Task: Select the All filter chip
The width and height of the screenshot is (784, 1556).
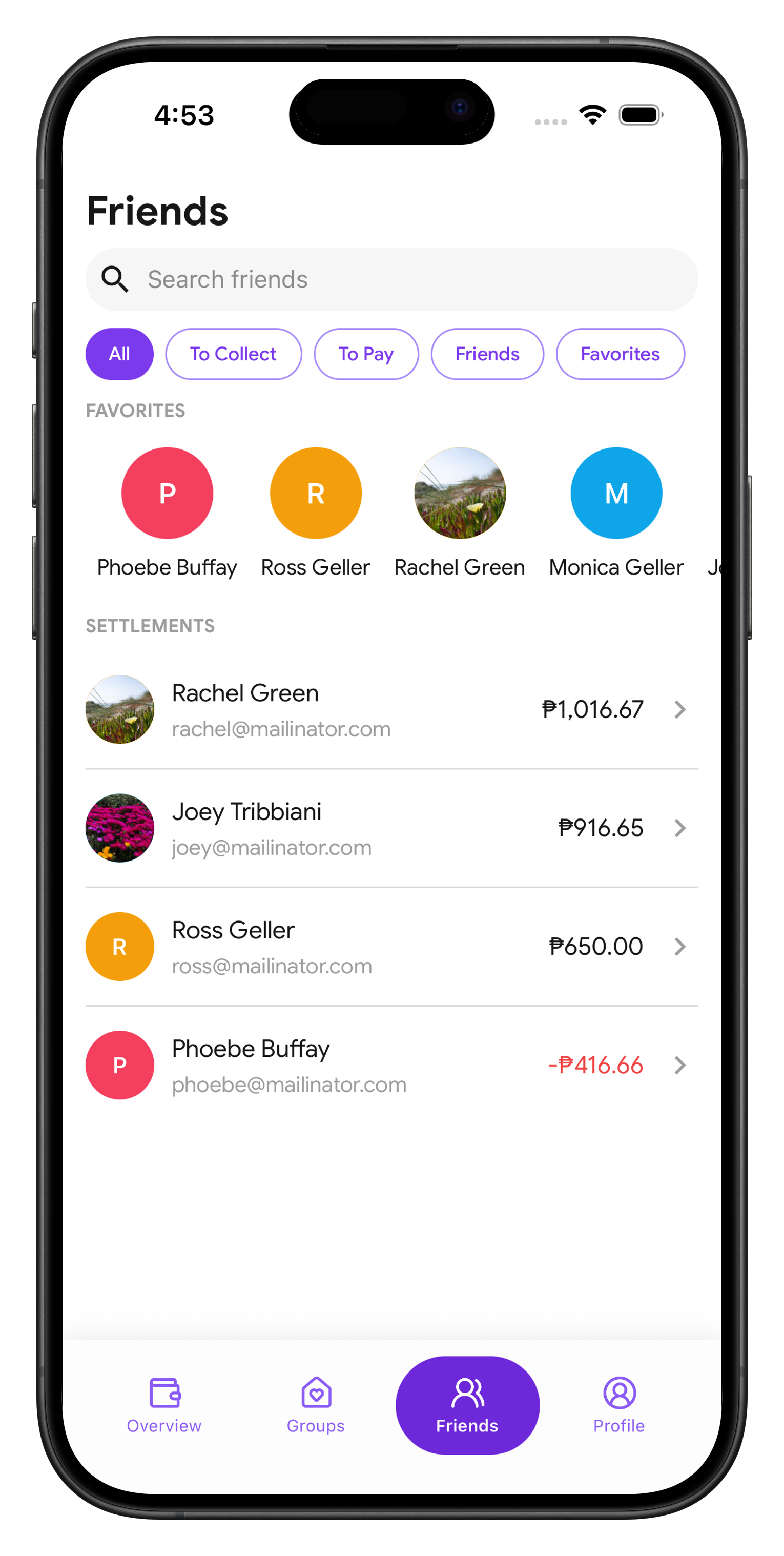Action: click(x=119, y=354)
